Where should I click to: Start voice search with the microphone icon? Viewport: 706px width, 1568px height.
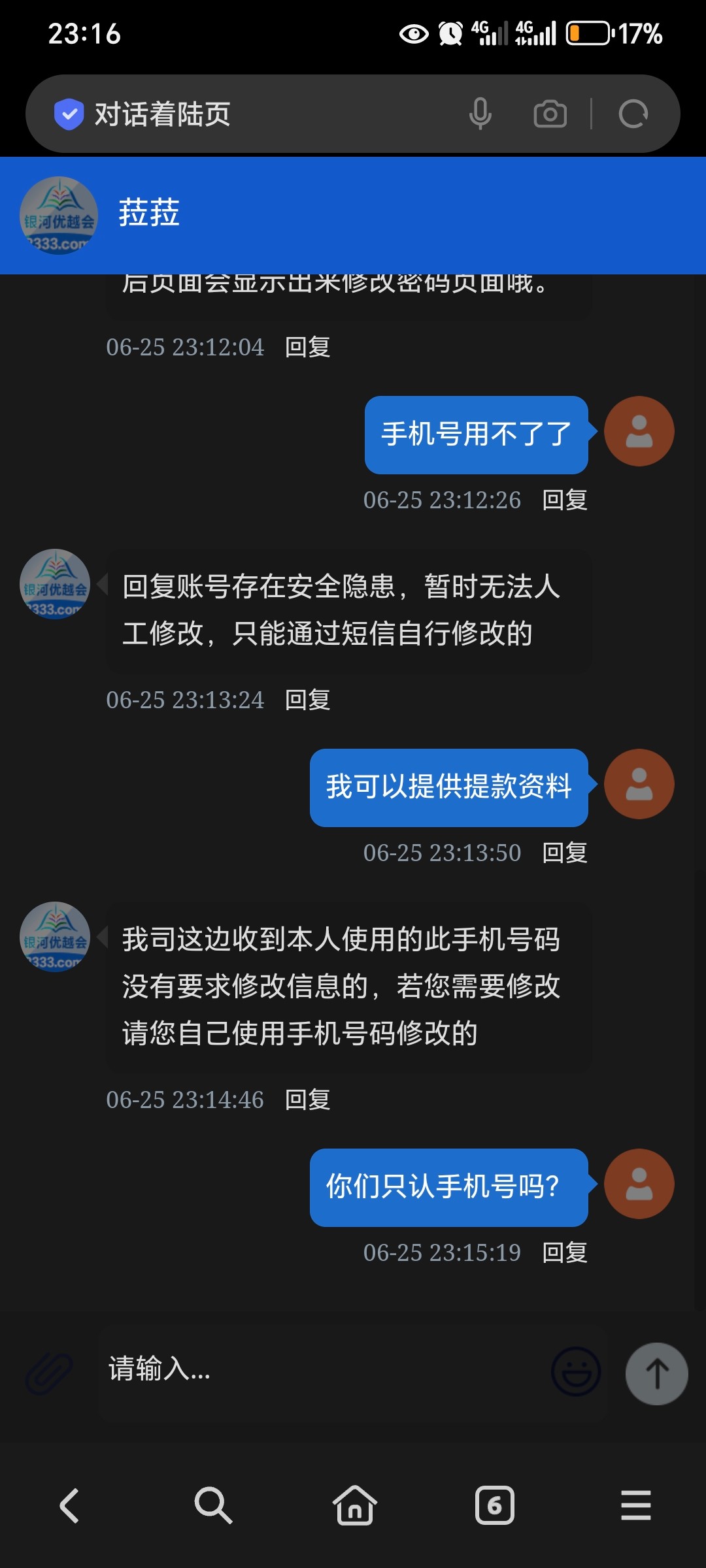tap(480, 114)
